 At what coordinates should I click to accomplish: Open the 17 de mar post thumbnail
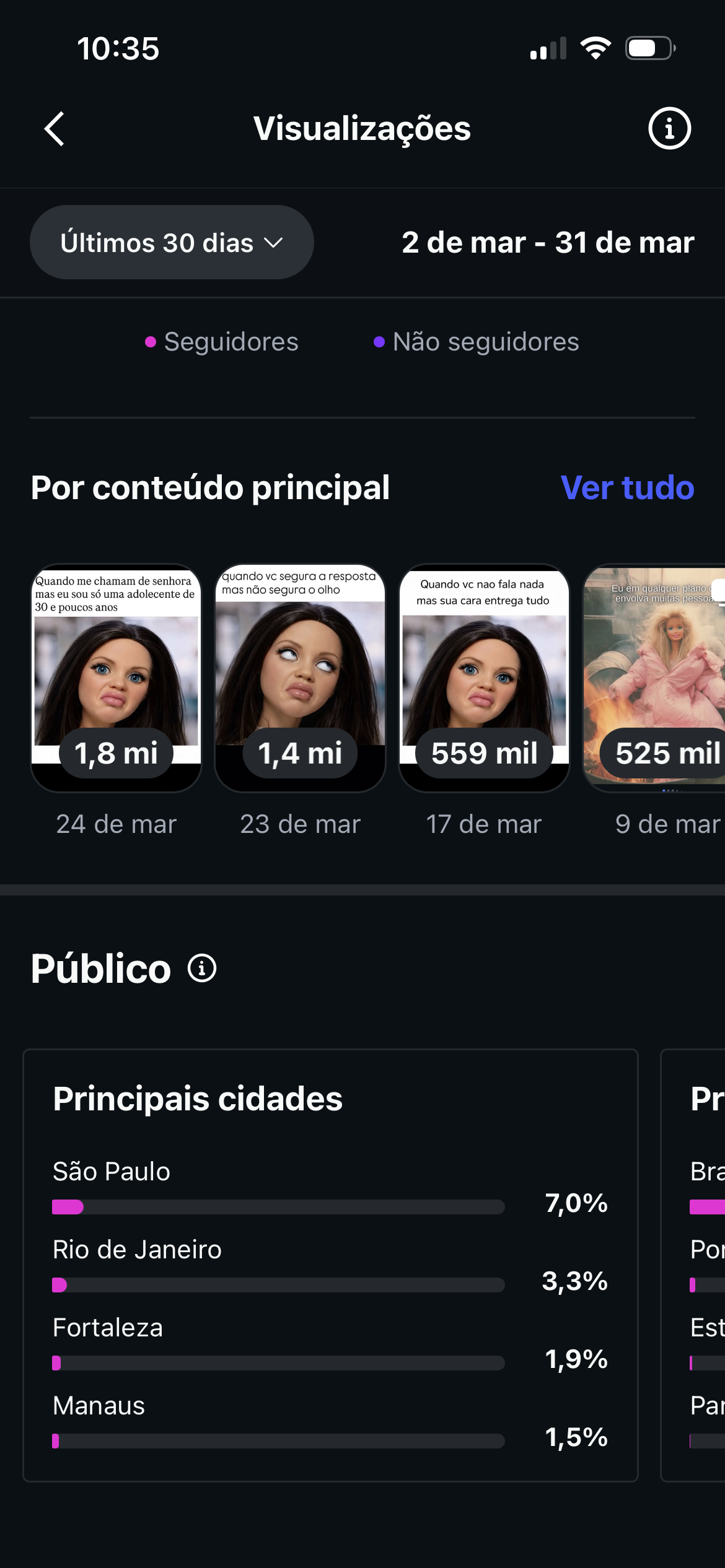point(484,677)
